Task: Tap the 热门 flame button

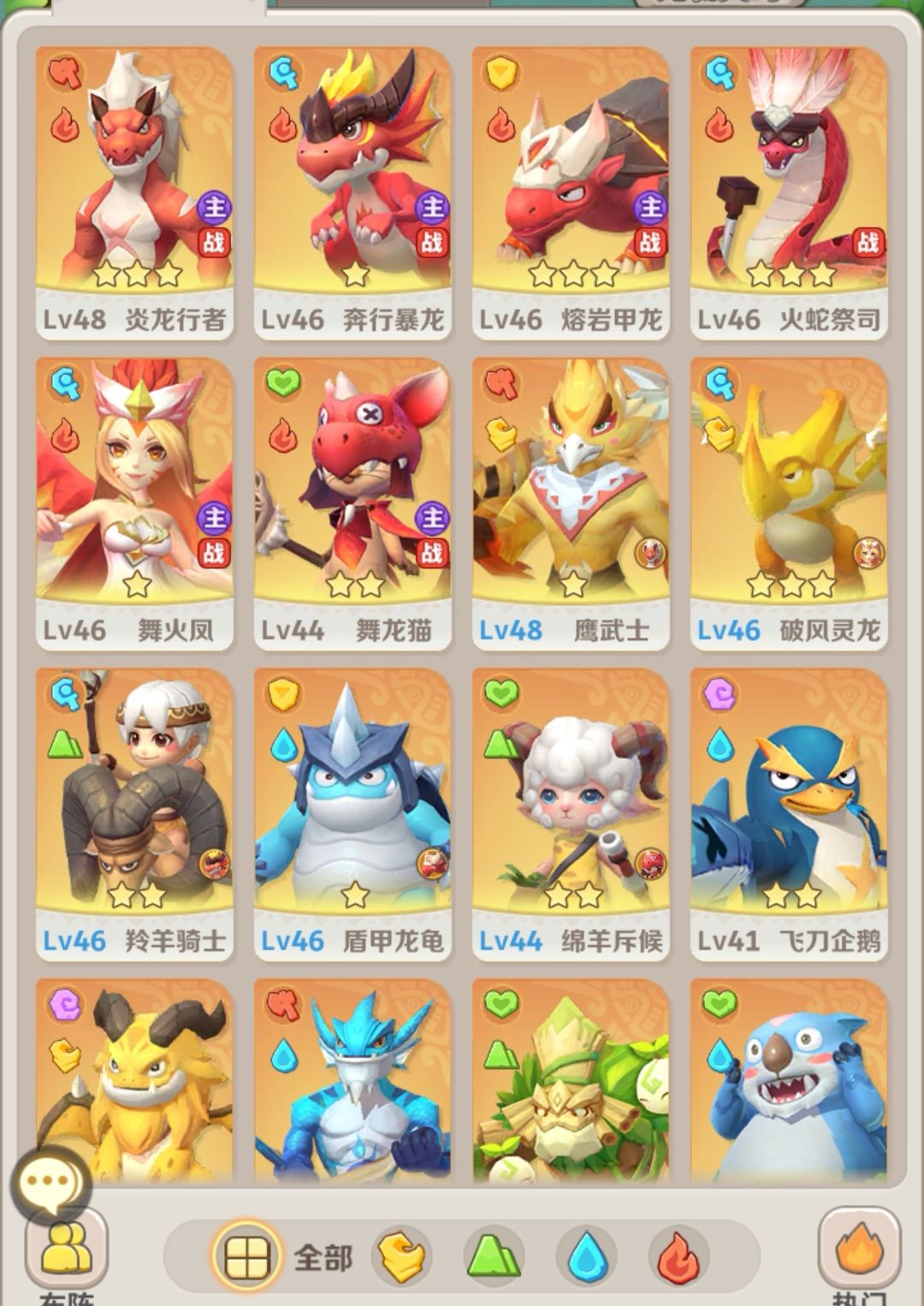Action: point(859,1256)
